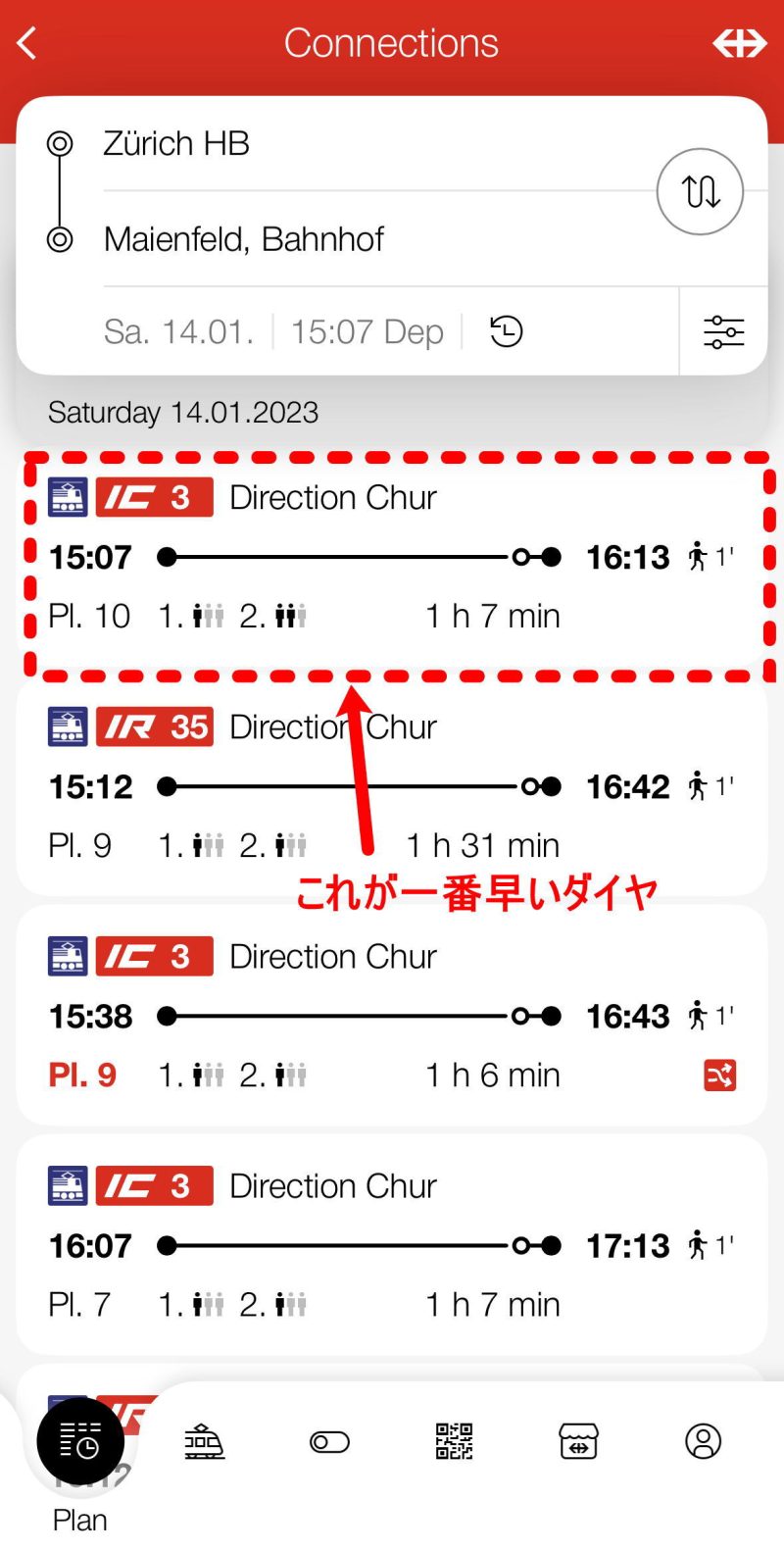Open the shop and services tab
This screenshot has height=1551, width=784.
tap(578, 1442)
